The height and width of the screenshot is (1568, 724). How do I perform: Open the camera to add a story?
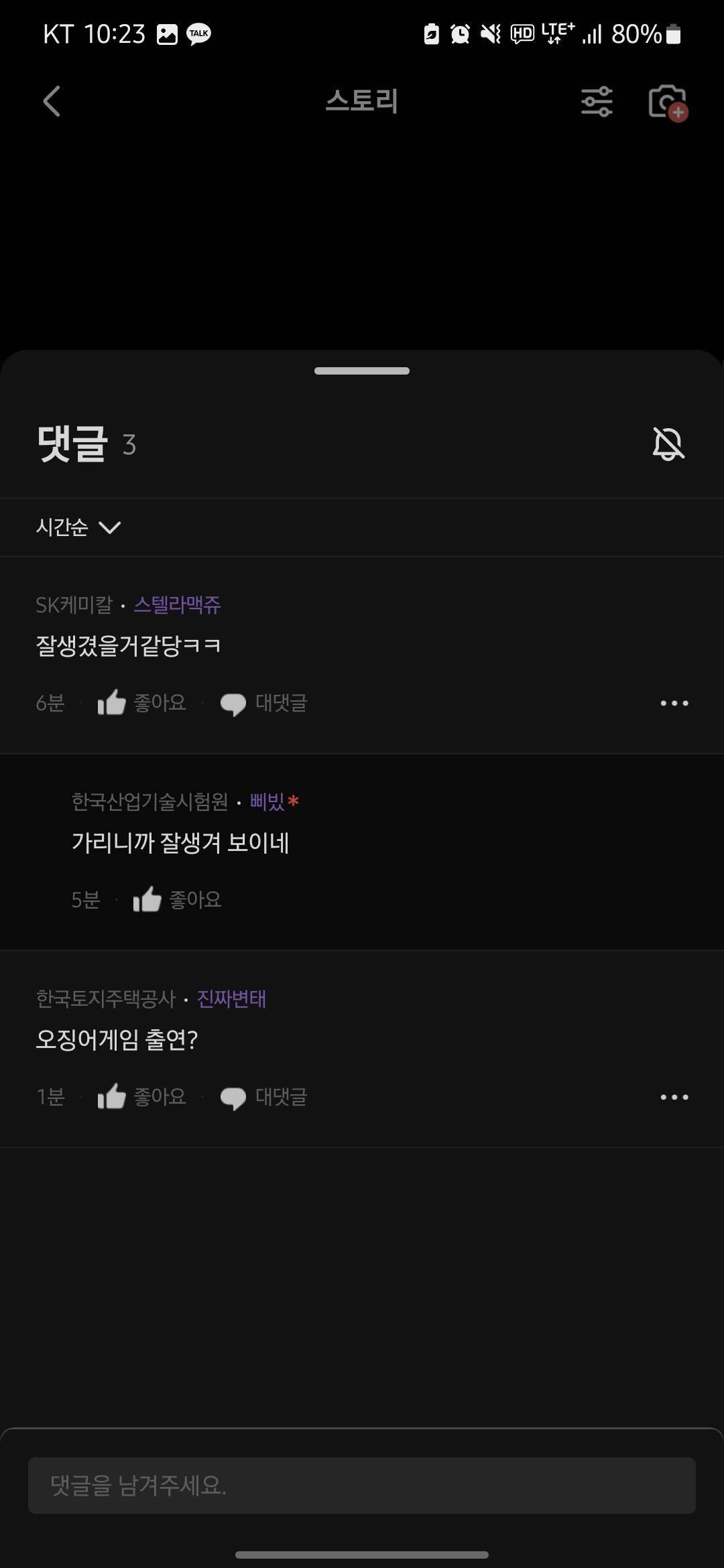pyautogui.click(x=669, y=103)
